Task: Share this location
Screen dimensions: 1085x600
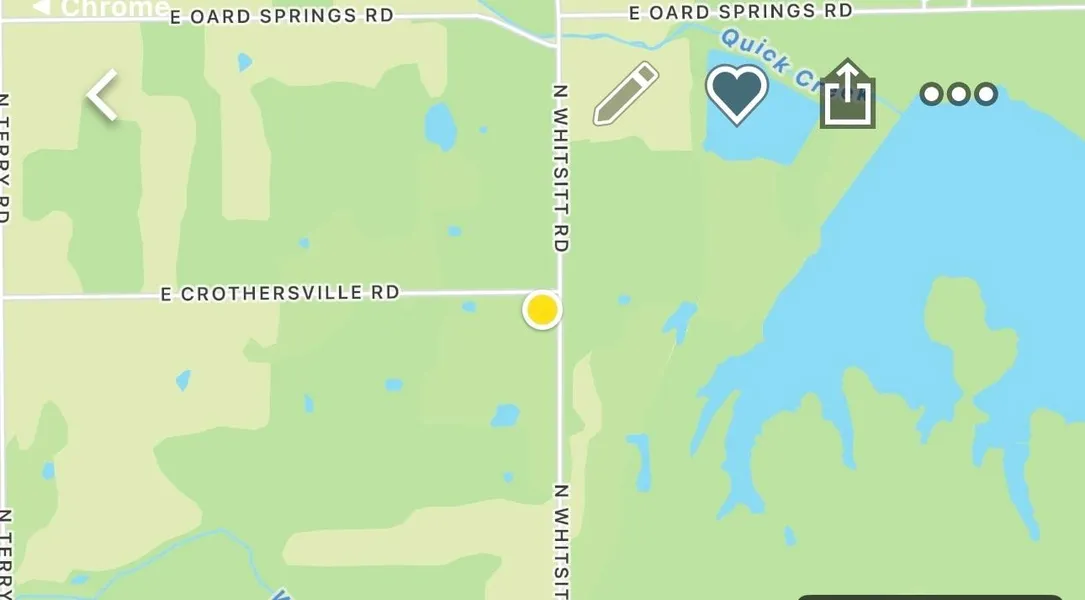Action: (847, 95)
